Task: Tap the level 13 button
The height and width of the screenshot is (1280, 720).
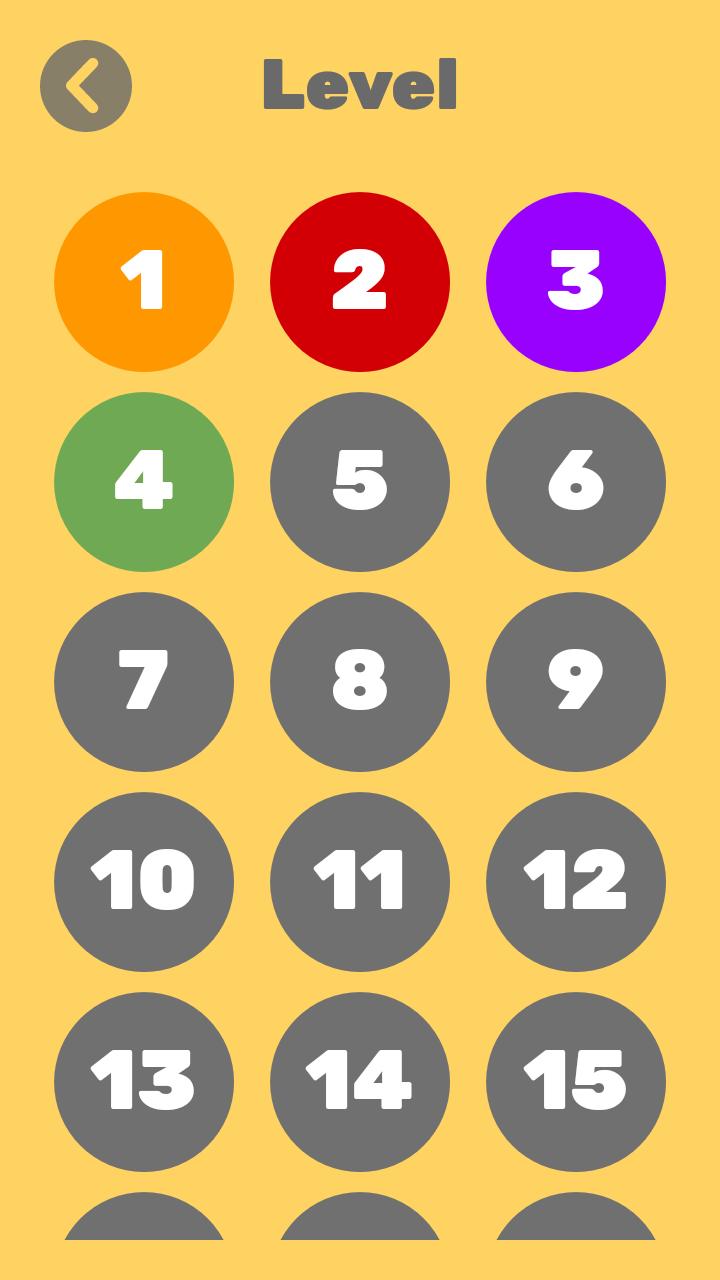Action: click(x=144, y=1082)
